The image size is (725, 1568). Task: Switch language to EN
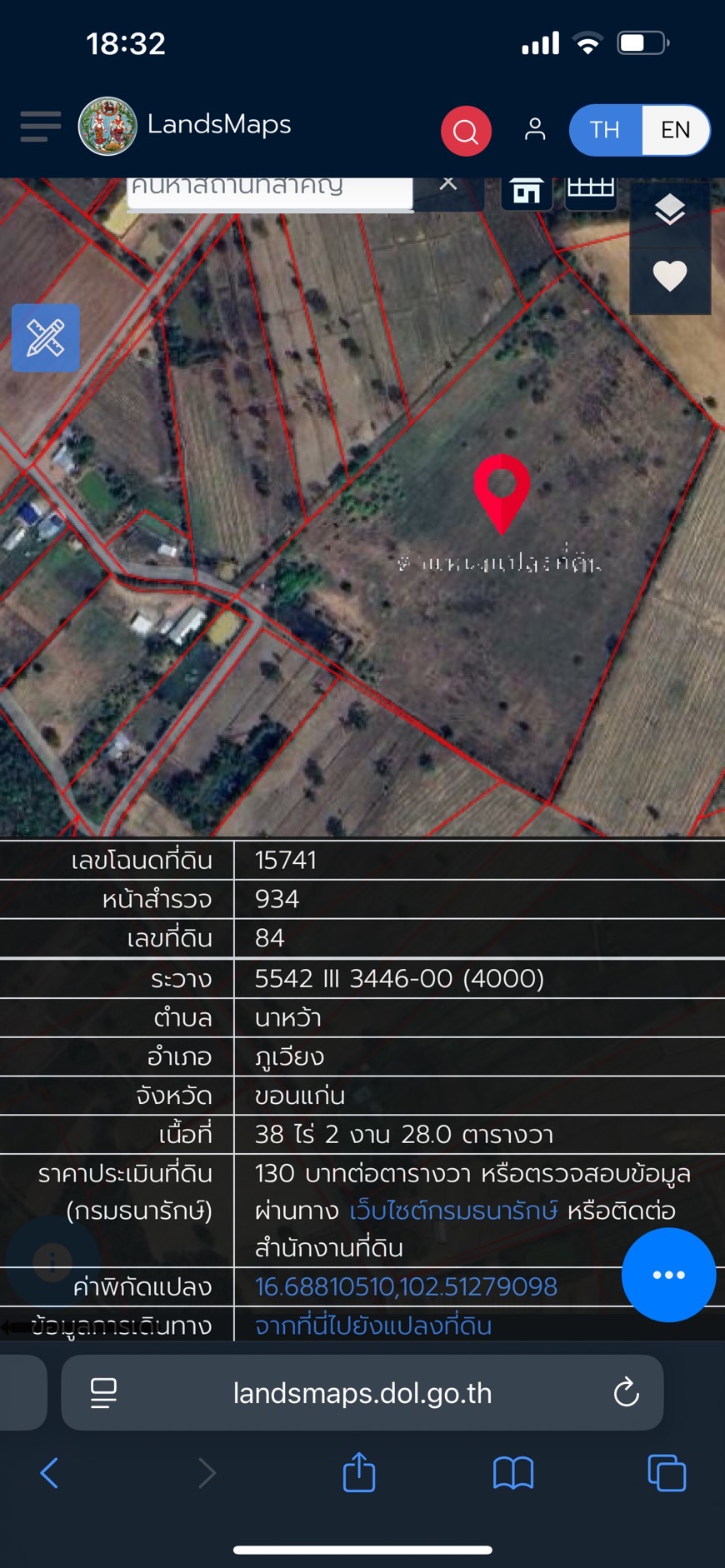tap(677, 130)
